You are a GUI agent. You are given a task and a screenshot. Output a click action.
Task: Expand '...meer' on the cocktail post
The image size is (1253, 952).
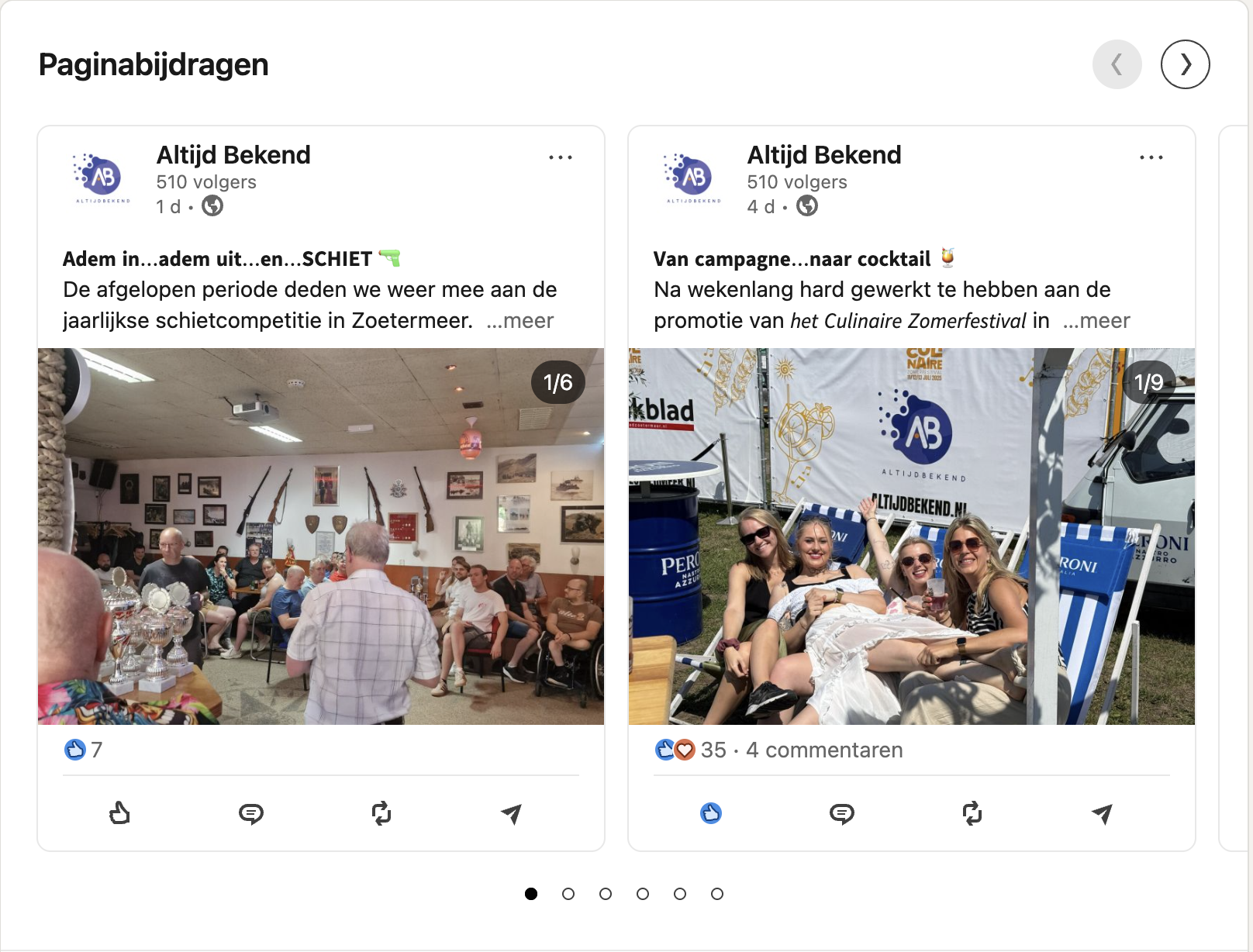click(x=1096, y=321)
